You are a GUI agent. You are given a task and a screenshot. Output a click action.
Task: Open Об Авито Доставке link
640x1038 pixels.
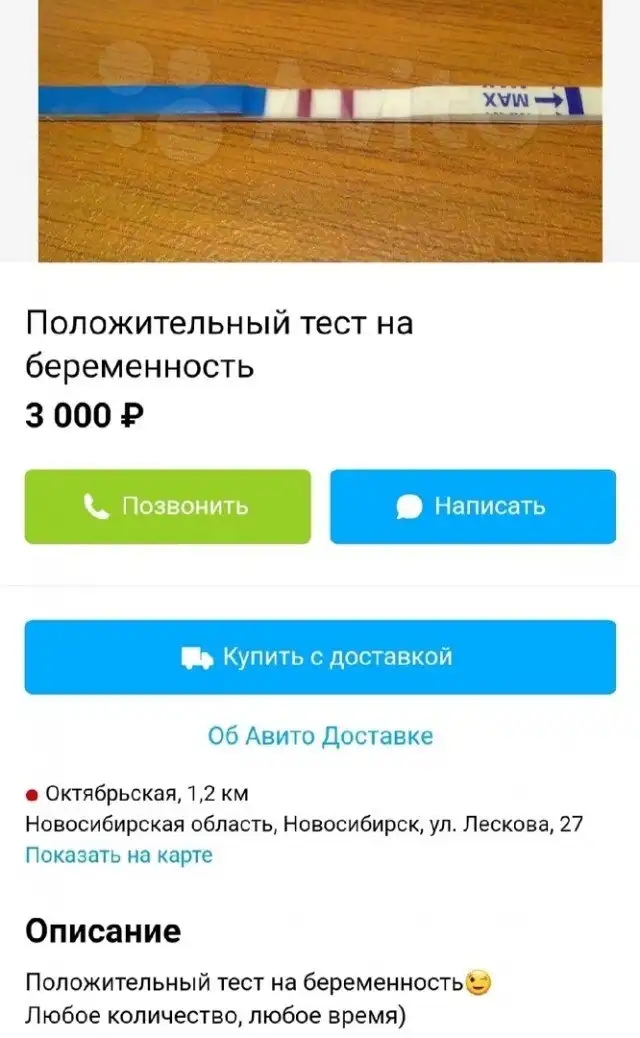point(320,737)
